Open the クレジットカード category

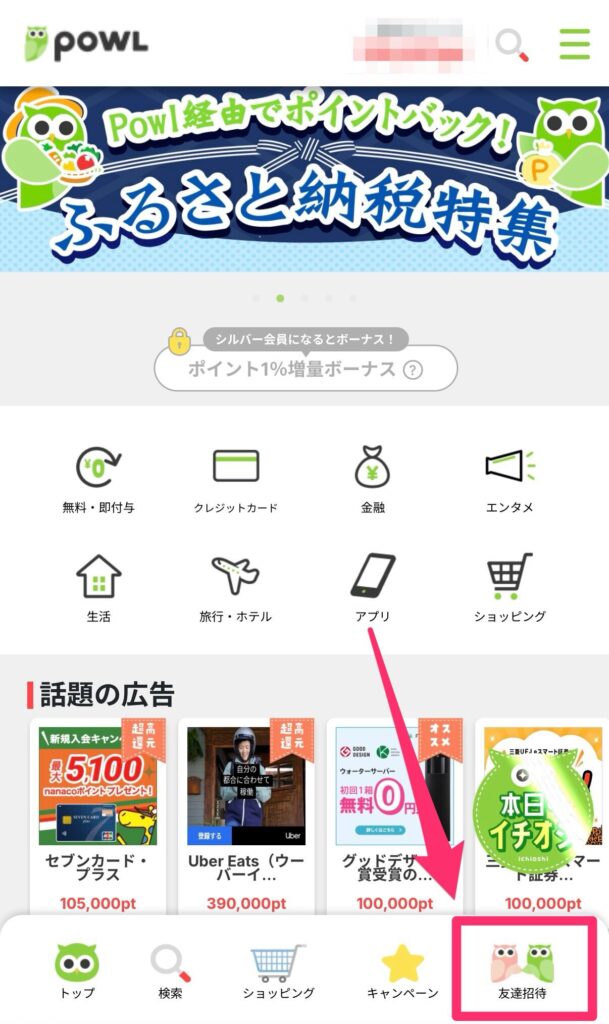[x=236, y=480]
